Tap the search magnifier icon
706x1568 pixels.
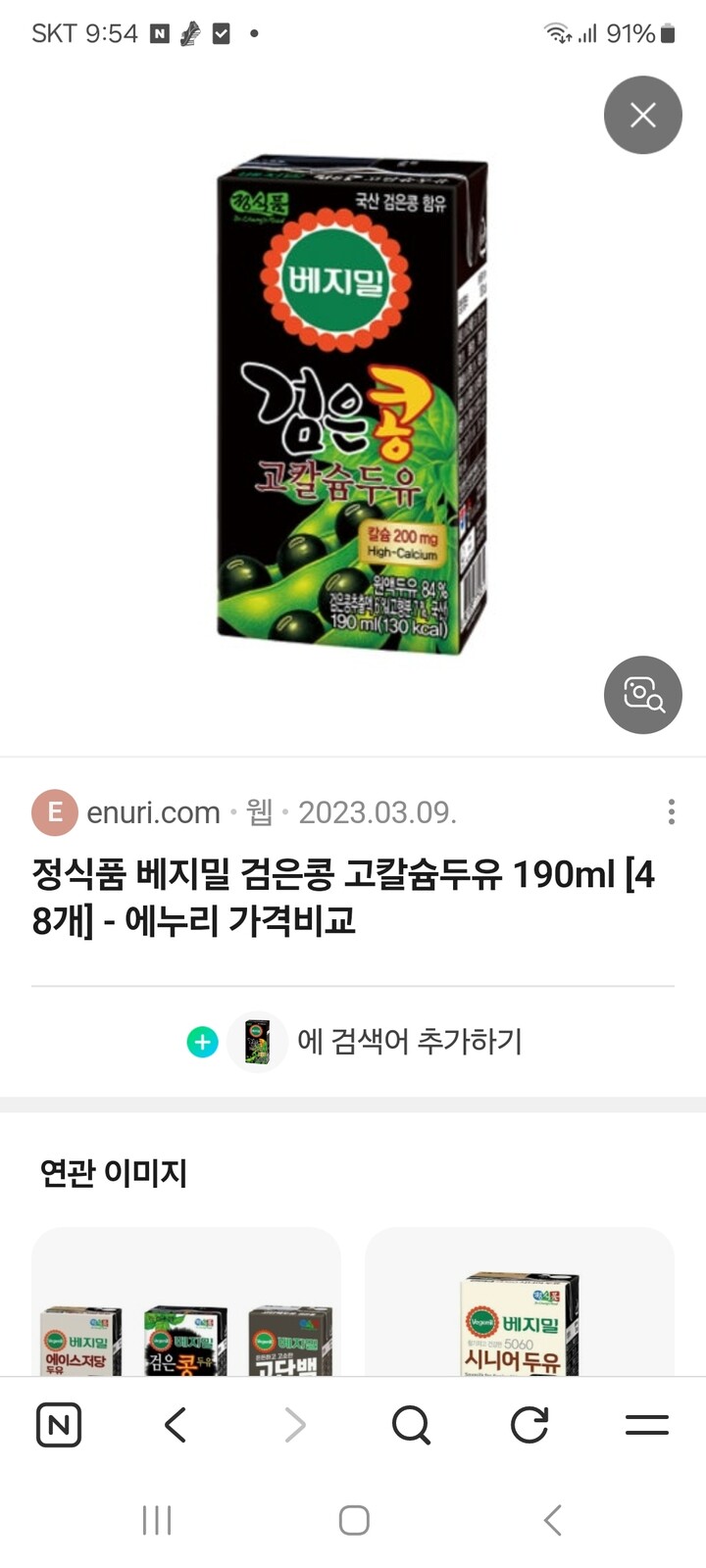coord(412,1426)
